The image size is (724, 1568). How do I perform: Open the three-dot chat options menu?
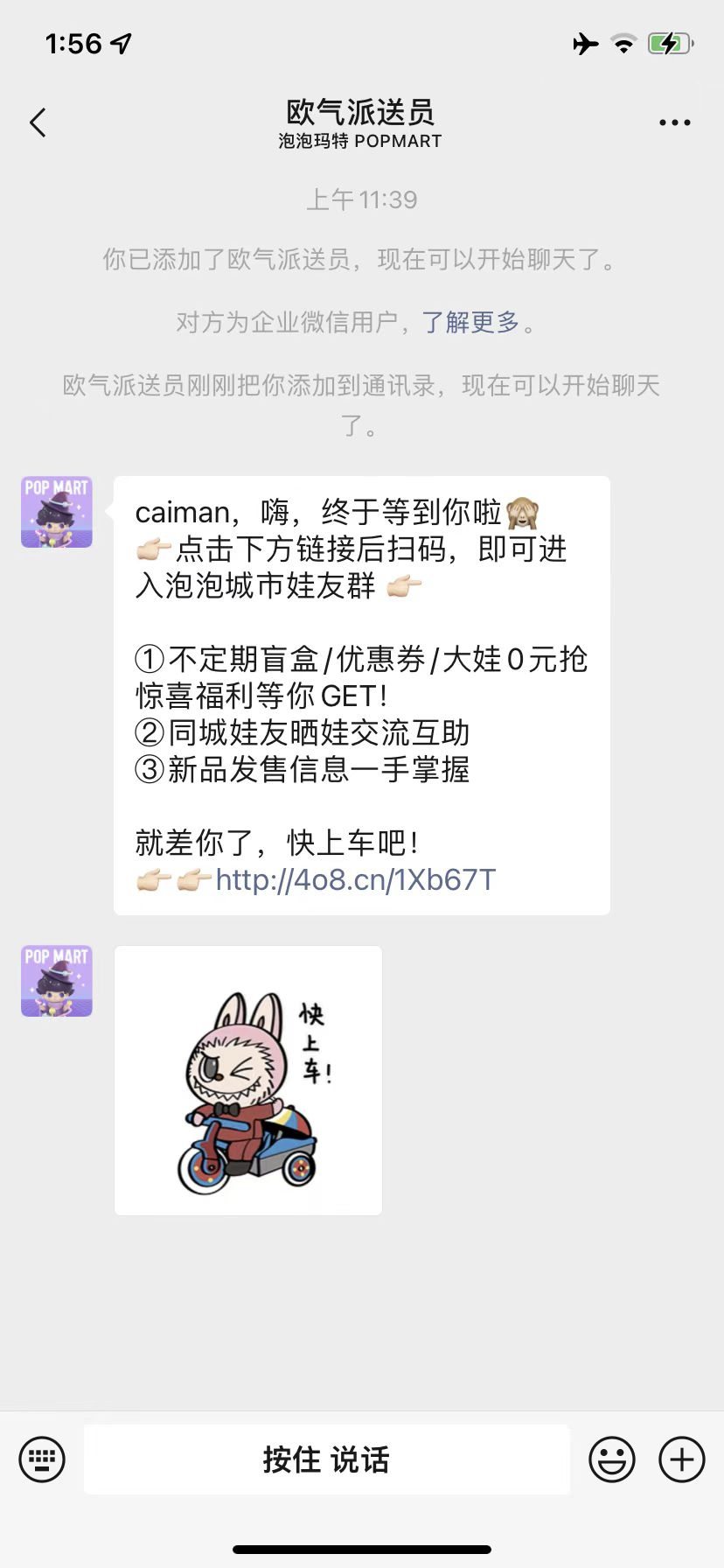tap(674, 122)
